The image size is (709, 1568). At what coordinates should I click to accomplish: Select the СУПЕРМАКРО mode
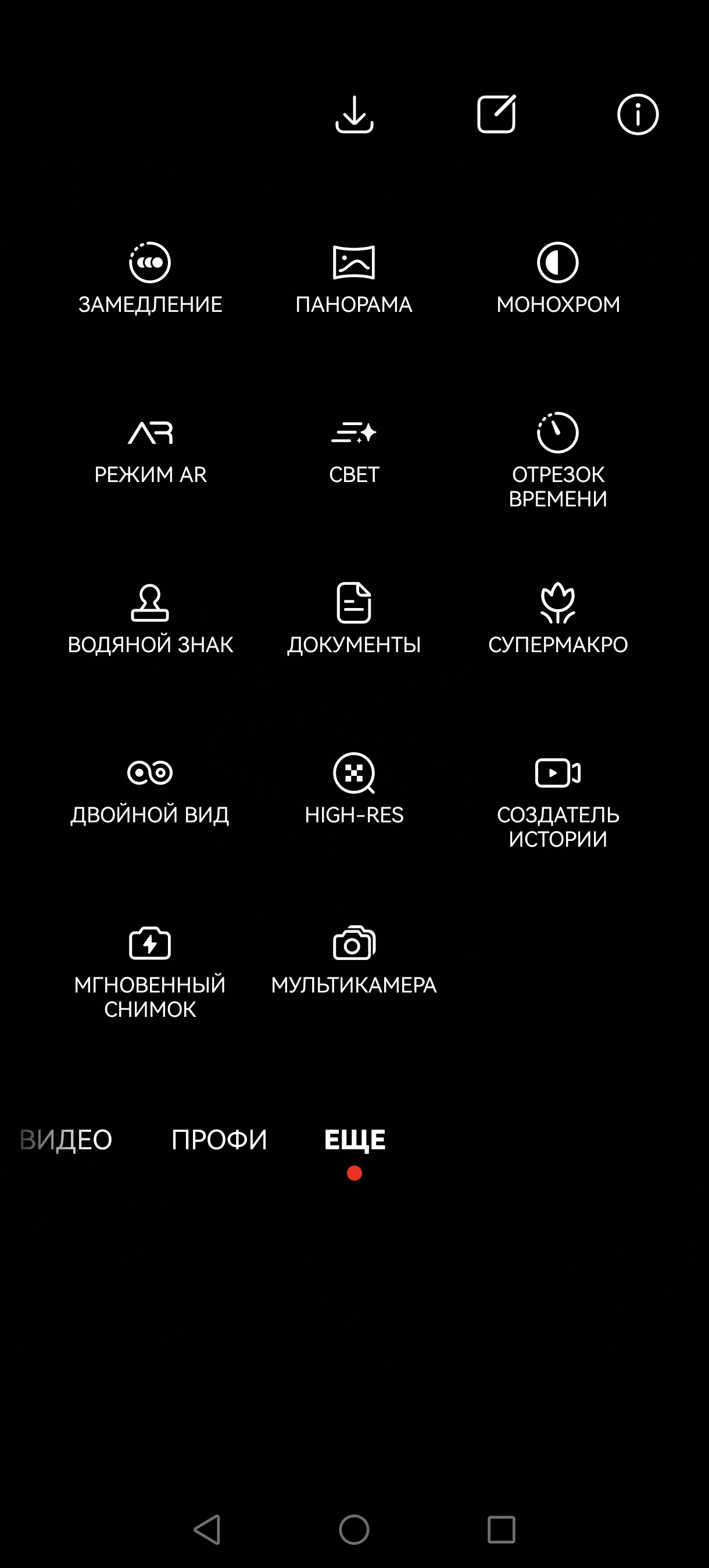coord(557,620)
